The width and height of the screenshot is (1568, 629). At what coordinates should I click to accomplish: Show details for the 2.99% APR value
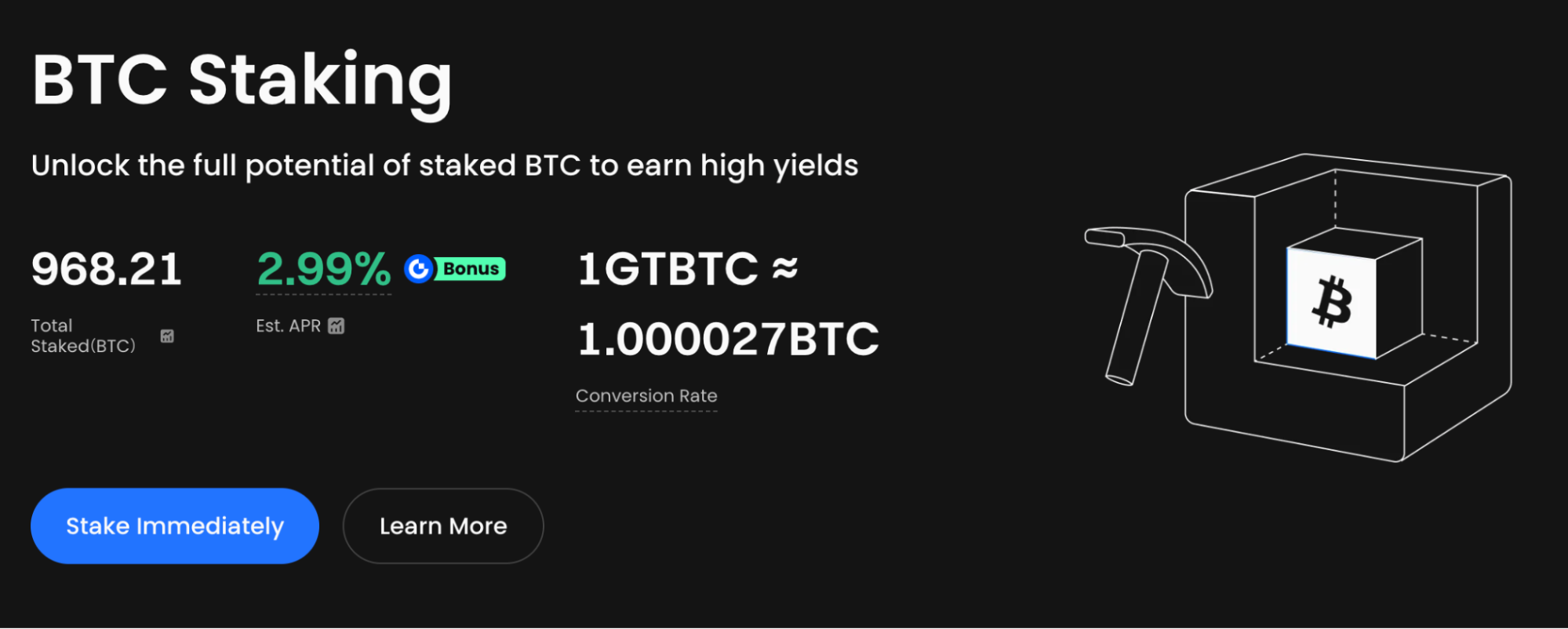pos(323,270)
